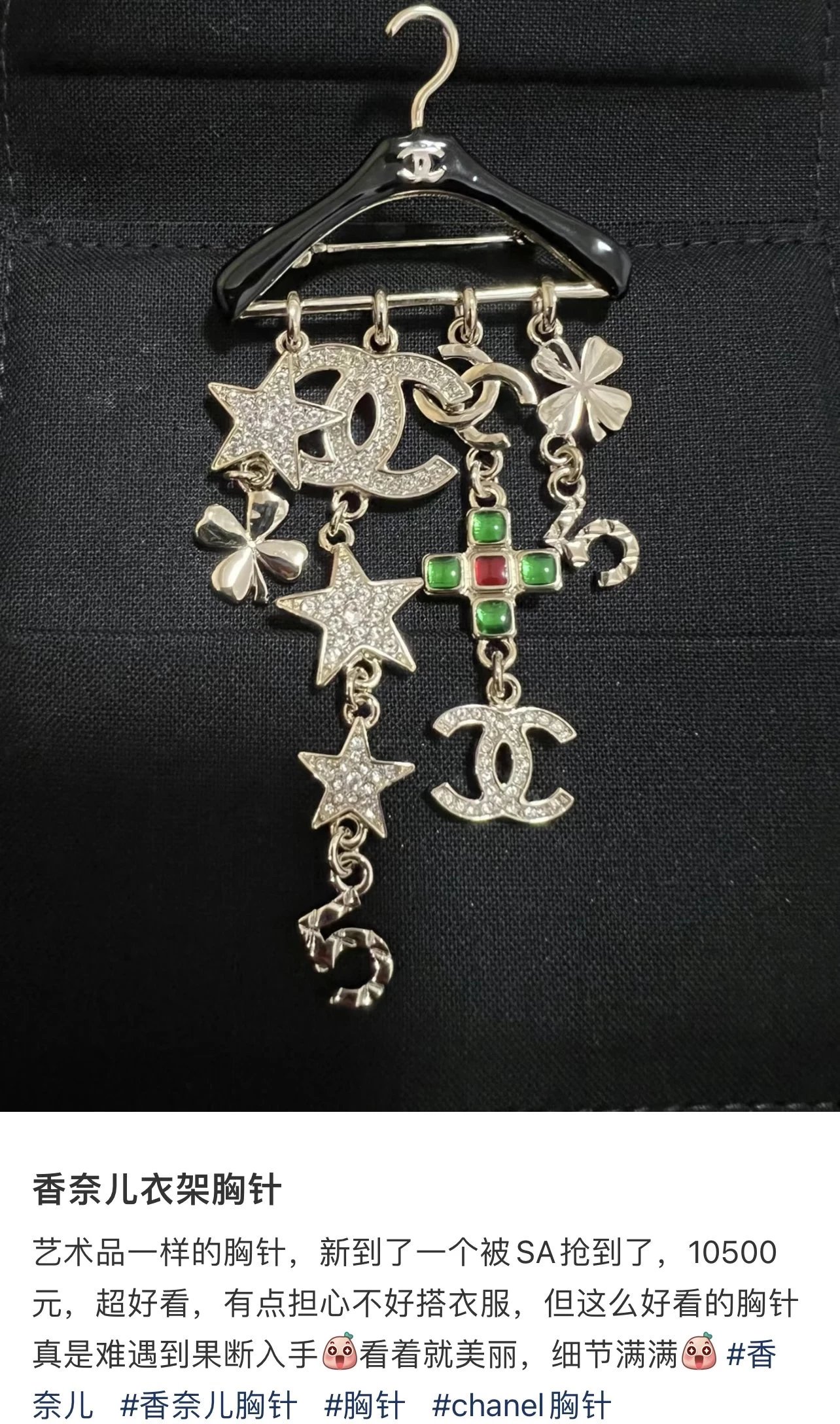View the hanger brooch photo full screen
This screenshot has height=1424, width=840.
tap(420, 556)
